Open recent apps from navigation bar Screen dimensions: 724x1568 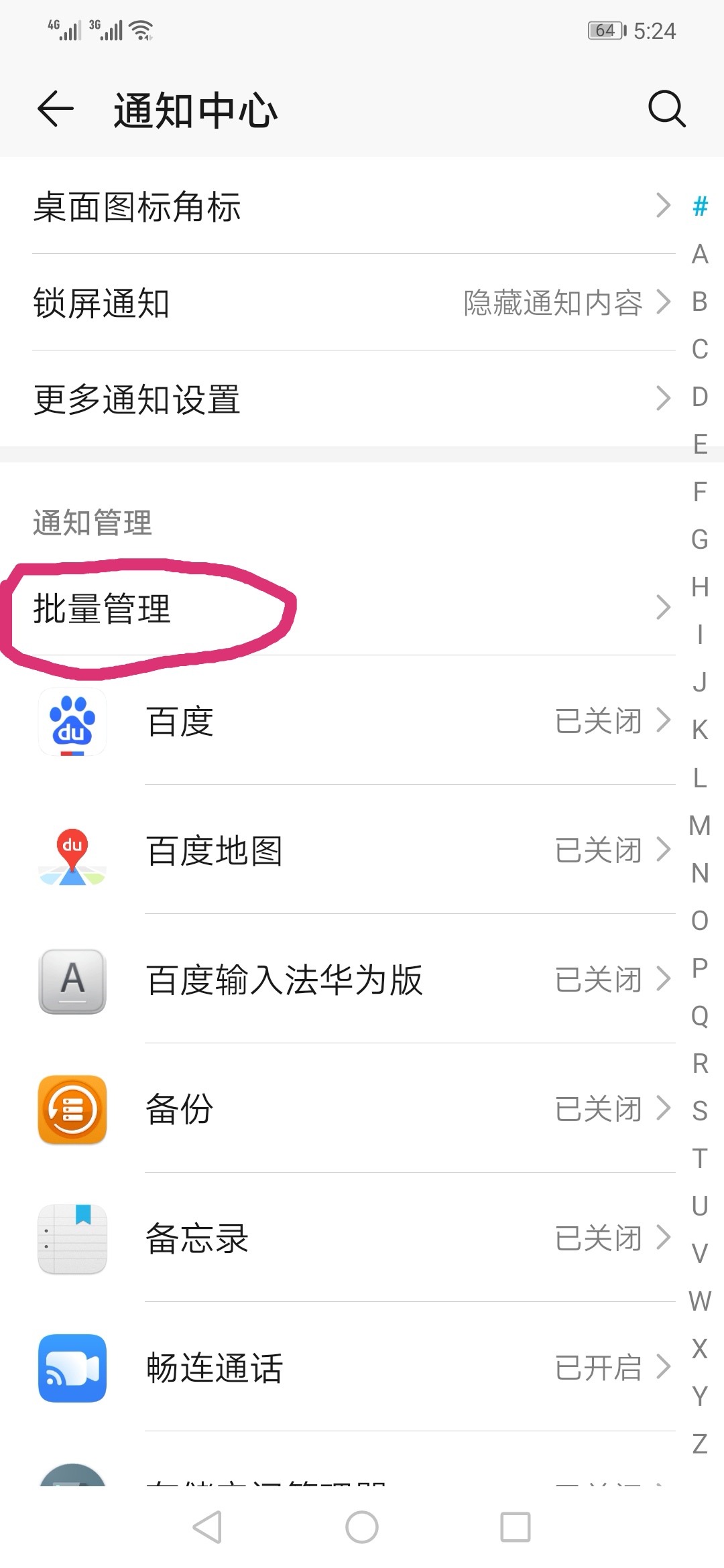coord(516,1527)
